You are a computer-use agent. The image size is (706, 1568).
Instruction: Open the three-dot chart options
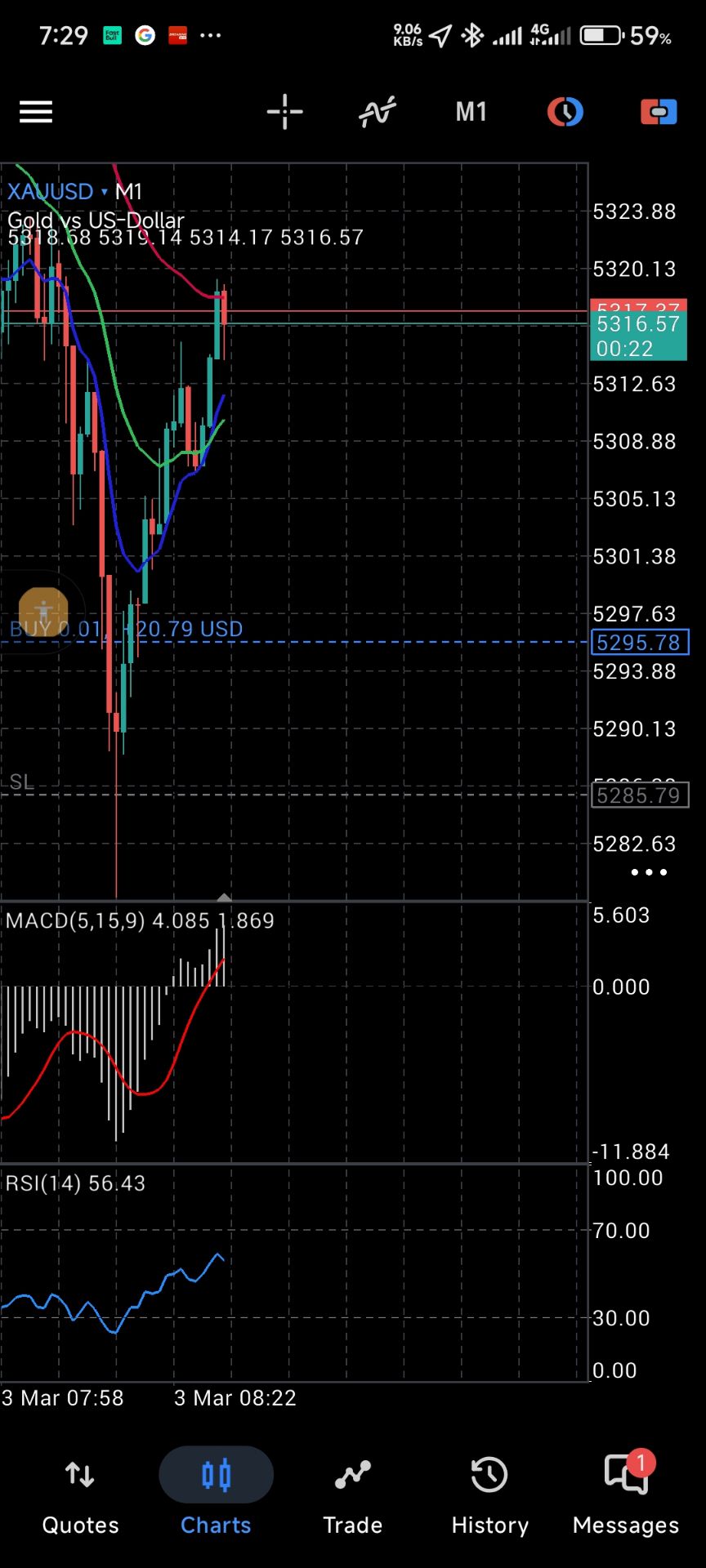coord(649,872)
